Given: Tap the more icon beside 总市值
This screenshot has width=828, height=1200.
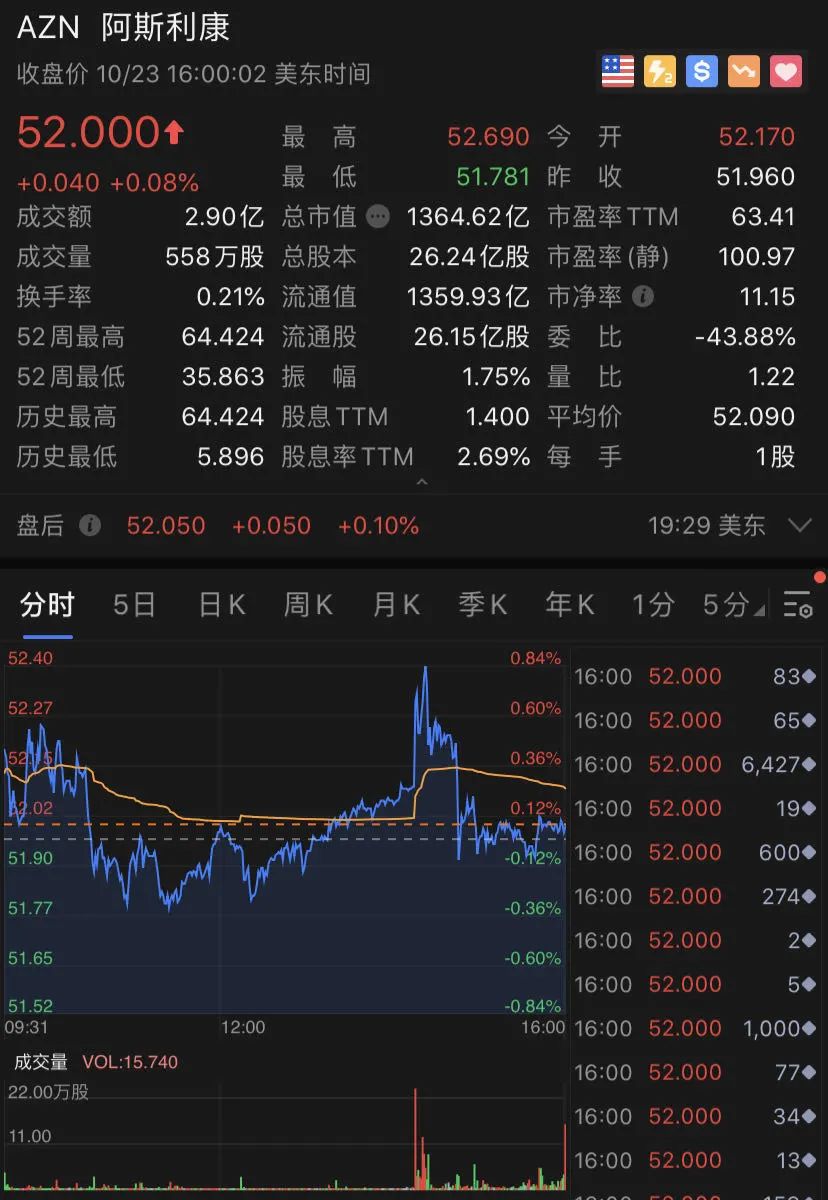Looking at the screenshot, I should click(378, 216).
